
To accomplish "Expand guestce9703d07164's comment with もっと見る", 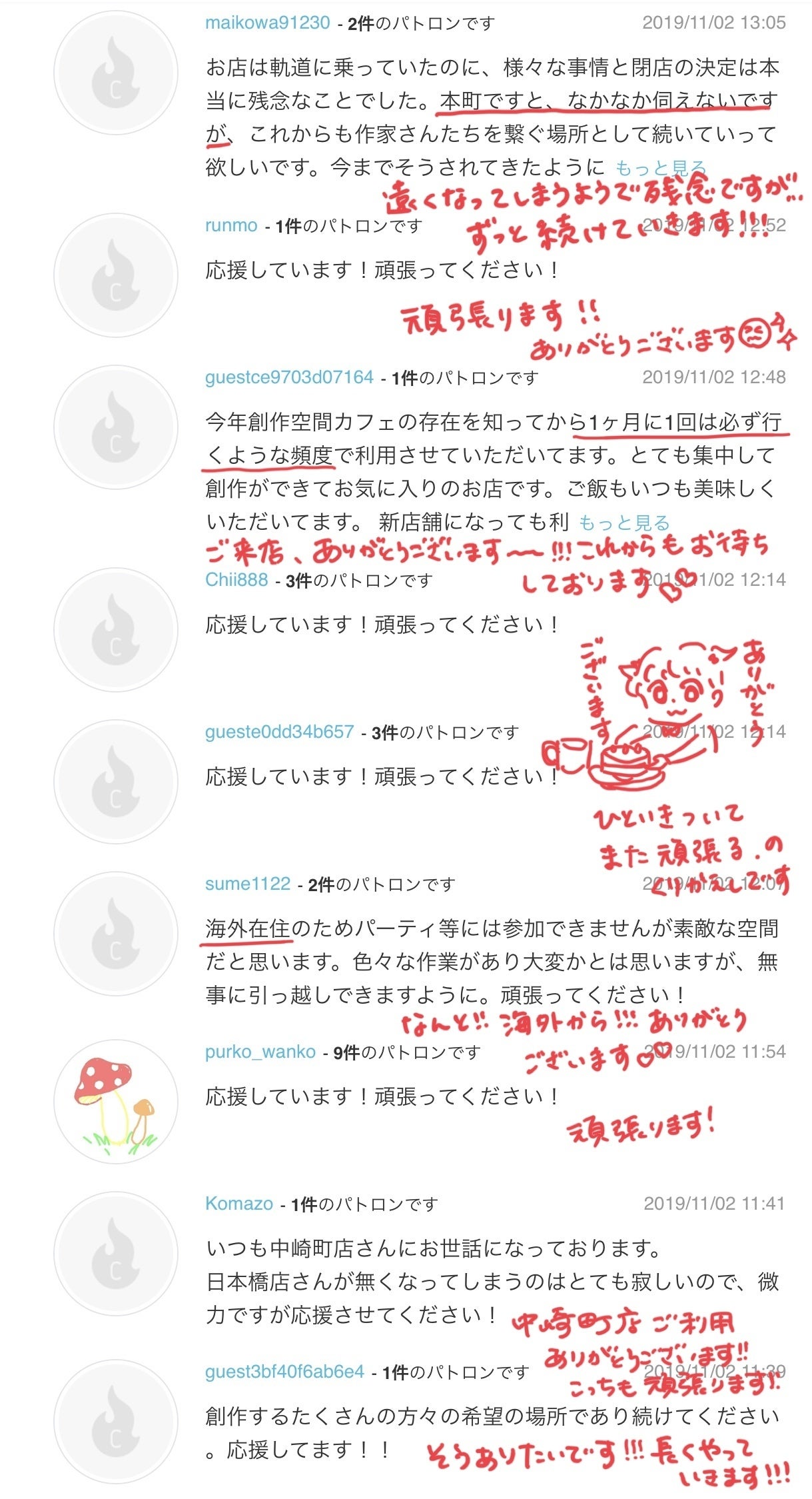I will pos(623,523).
